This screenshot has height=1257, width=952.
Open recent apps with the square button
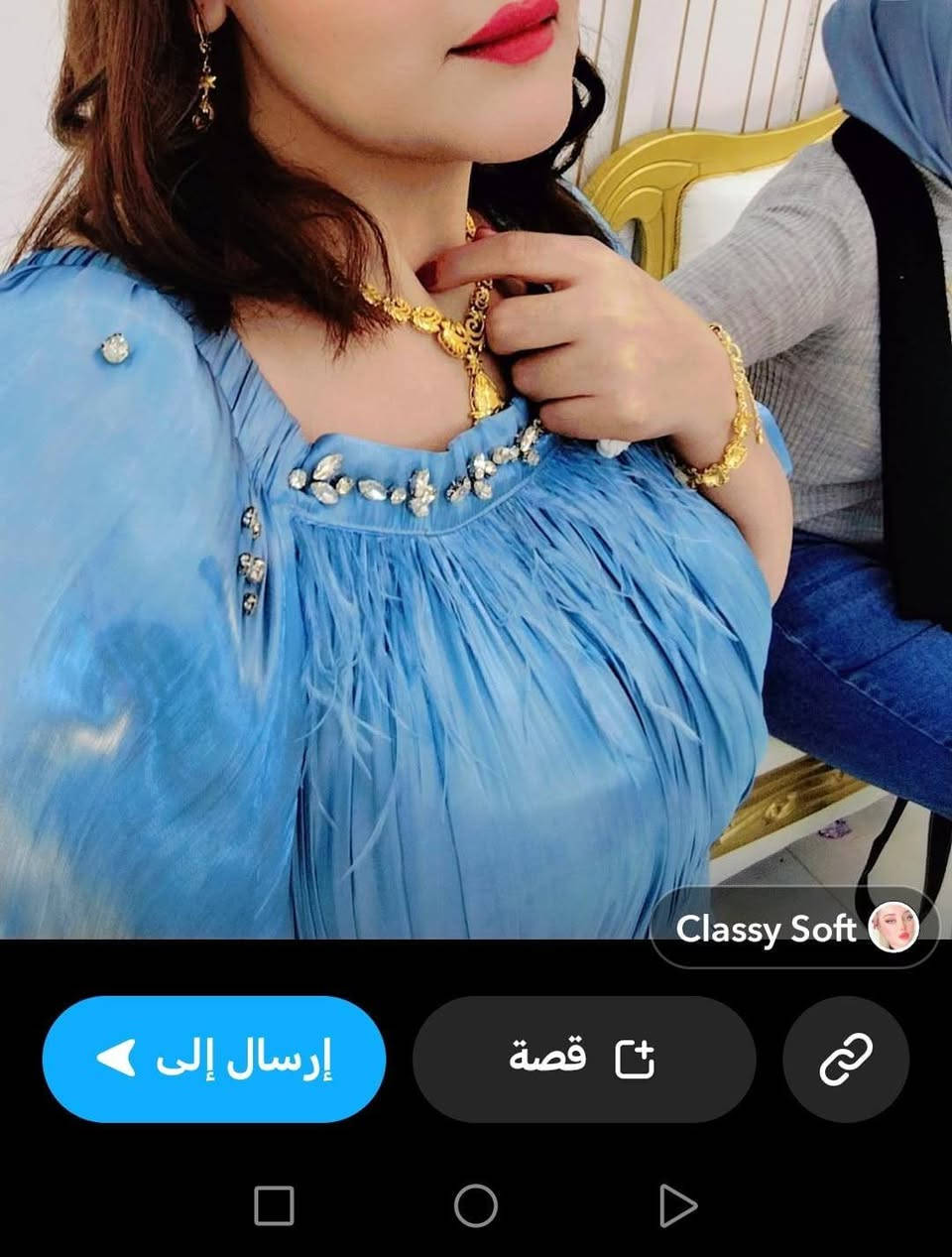click(x=274, y=1206)
